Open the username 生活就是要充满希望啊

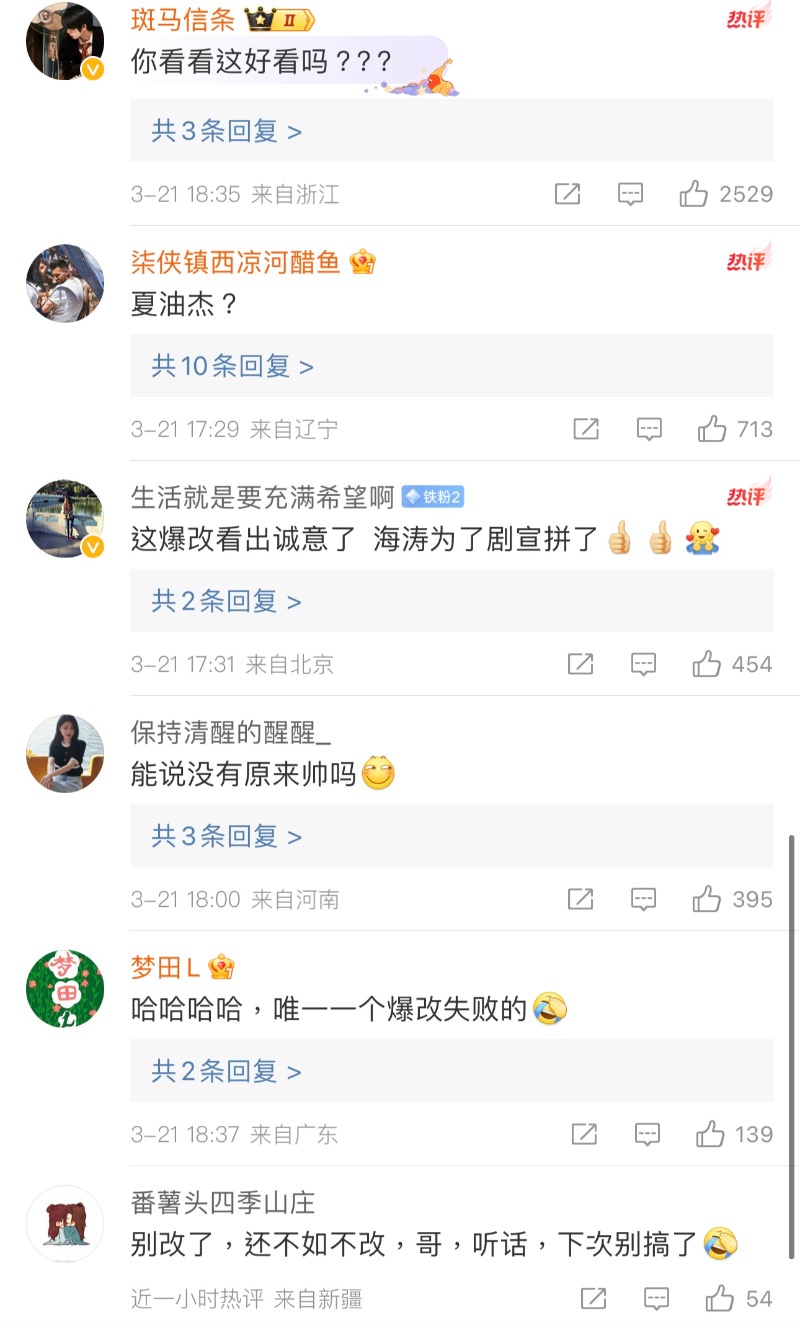(x=263, y=497)
